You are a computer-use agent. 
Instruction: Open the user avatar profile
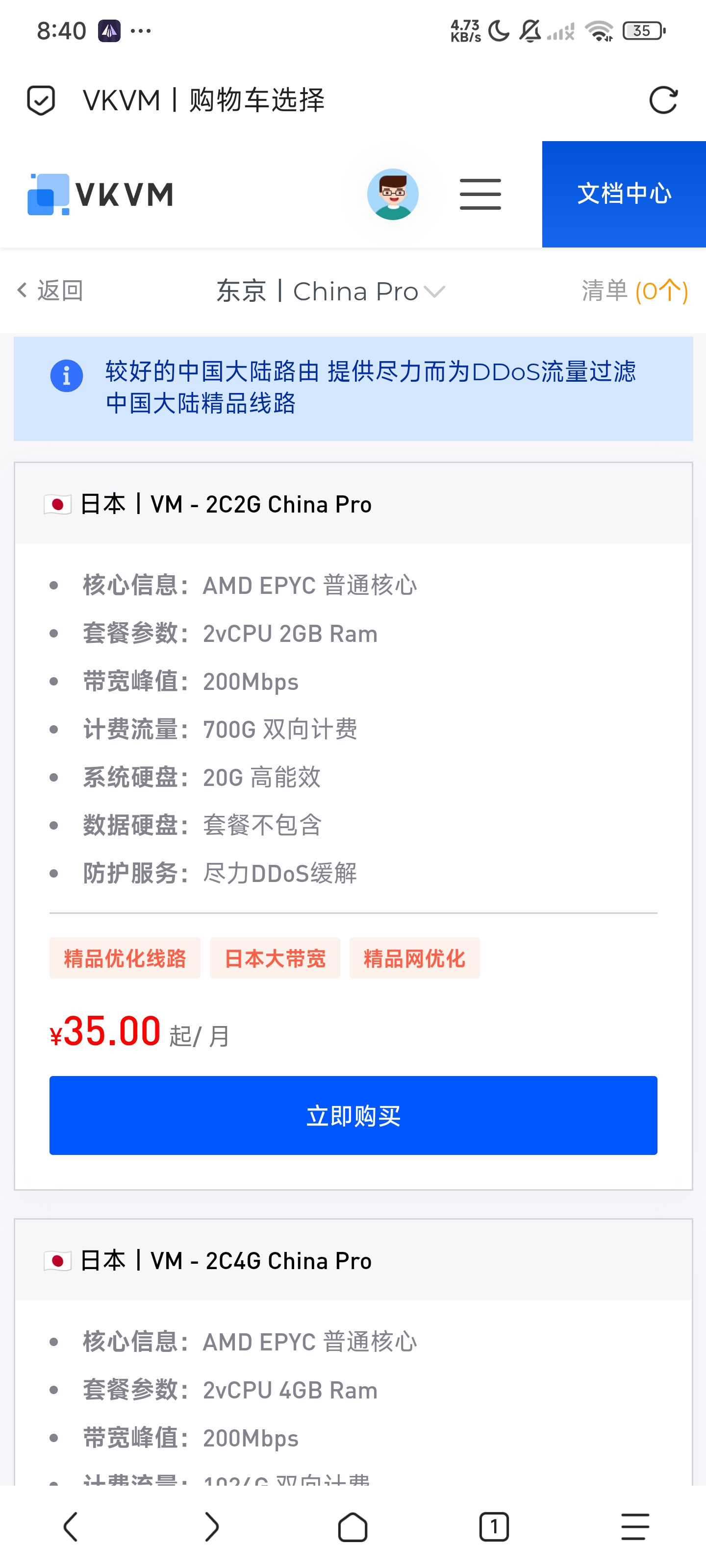coord(393,194)
